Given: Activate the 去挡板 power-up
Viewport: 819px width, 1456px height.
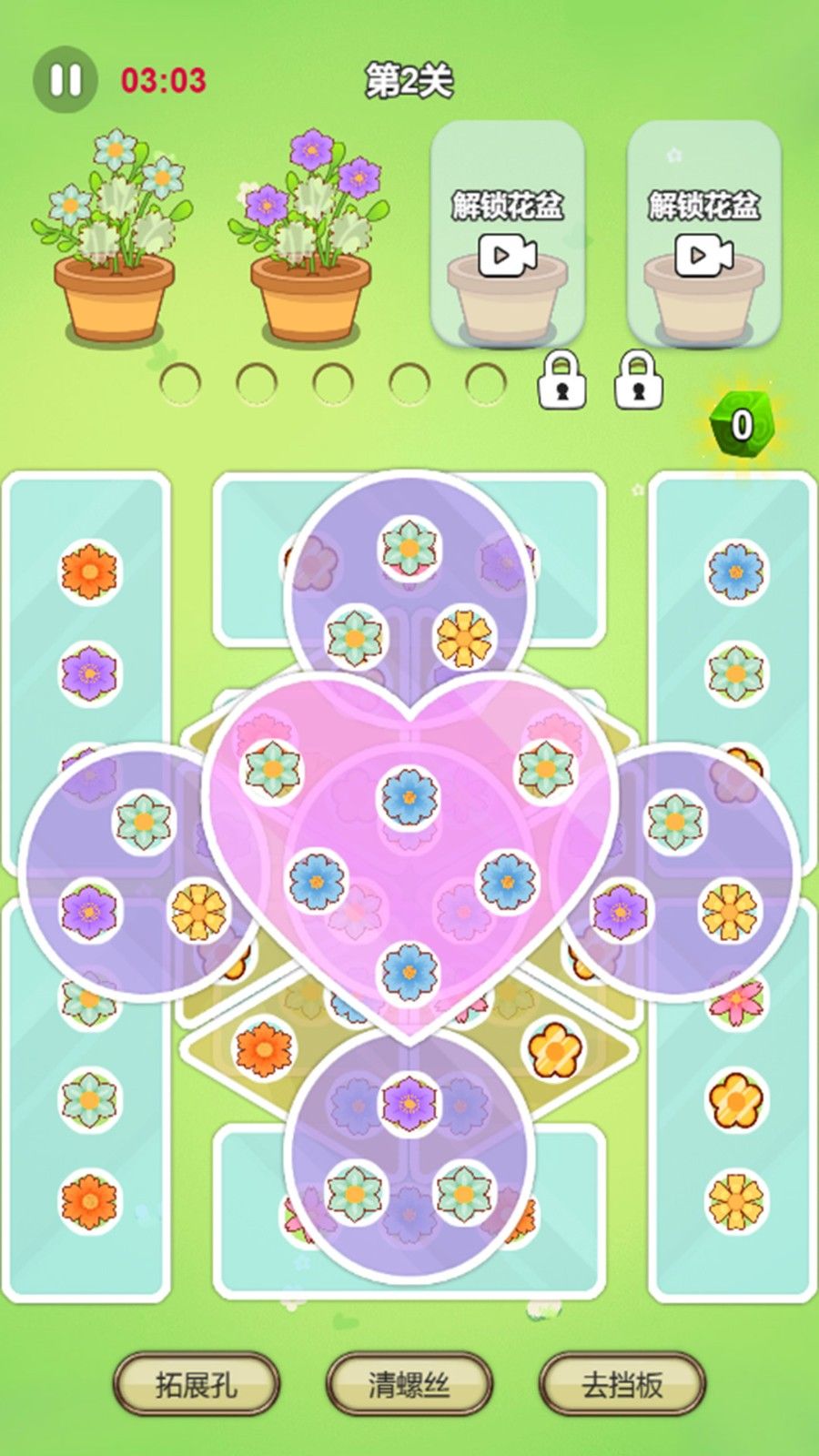Looking at the screenshot, I should tap(622, 1384).
